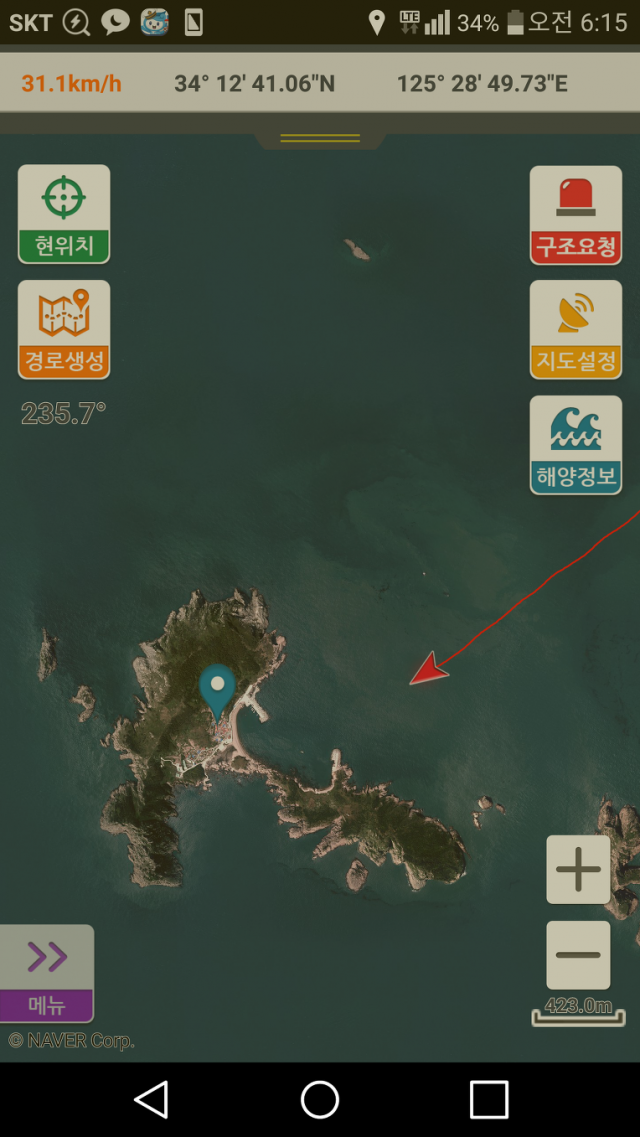Tap the 현위치 current location button
This screenshot has width=640, height=1137.
coord(64,214)
